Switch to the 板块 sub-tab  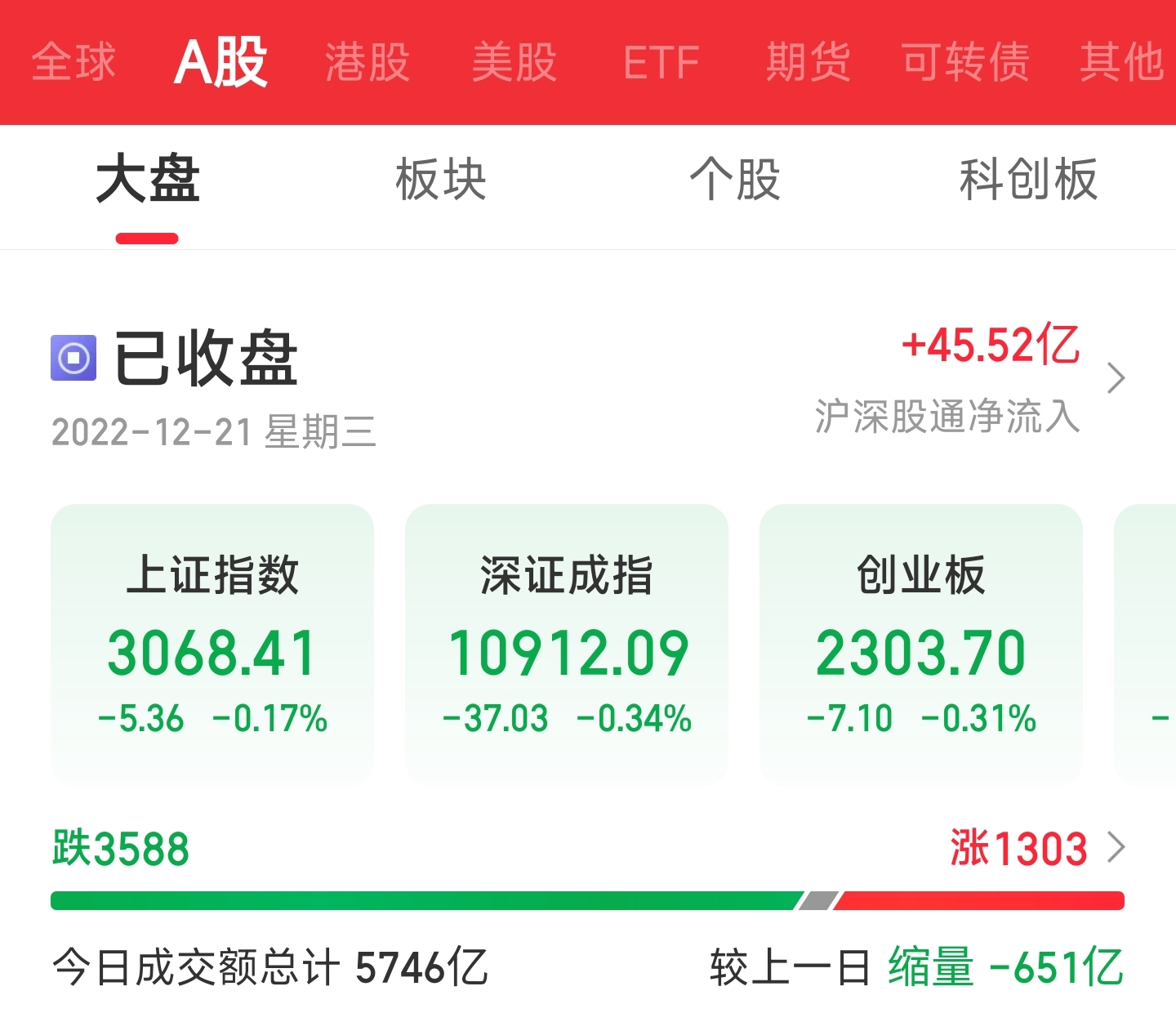[x=441, y=180]
